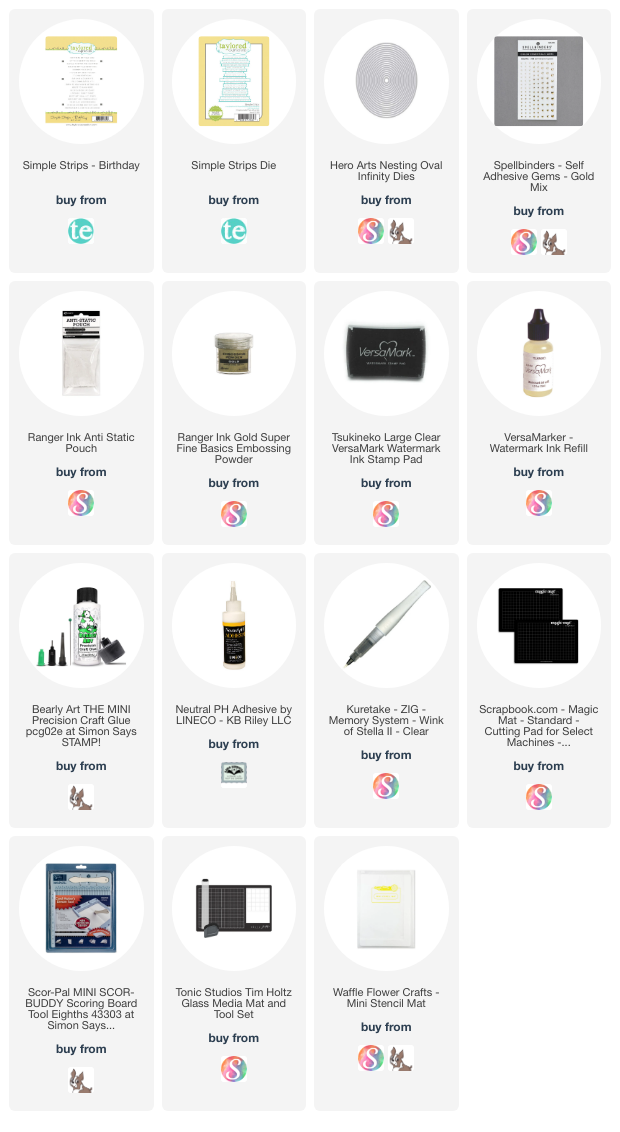Tap the dog store icon under Bearly Art glue
The height and width of the screenshot is (1132, 620).
81,797
